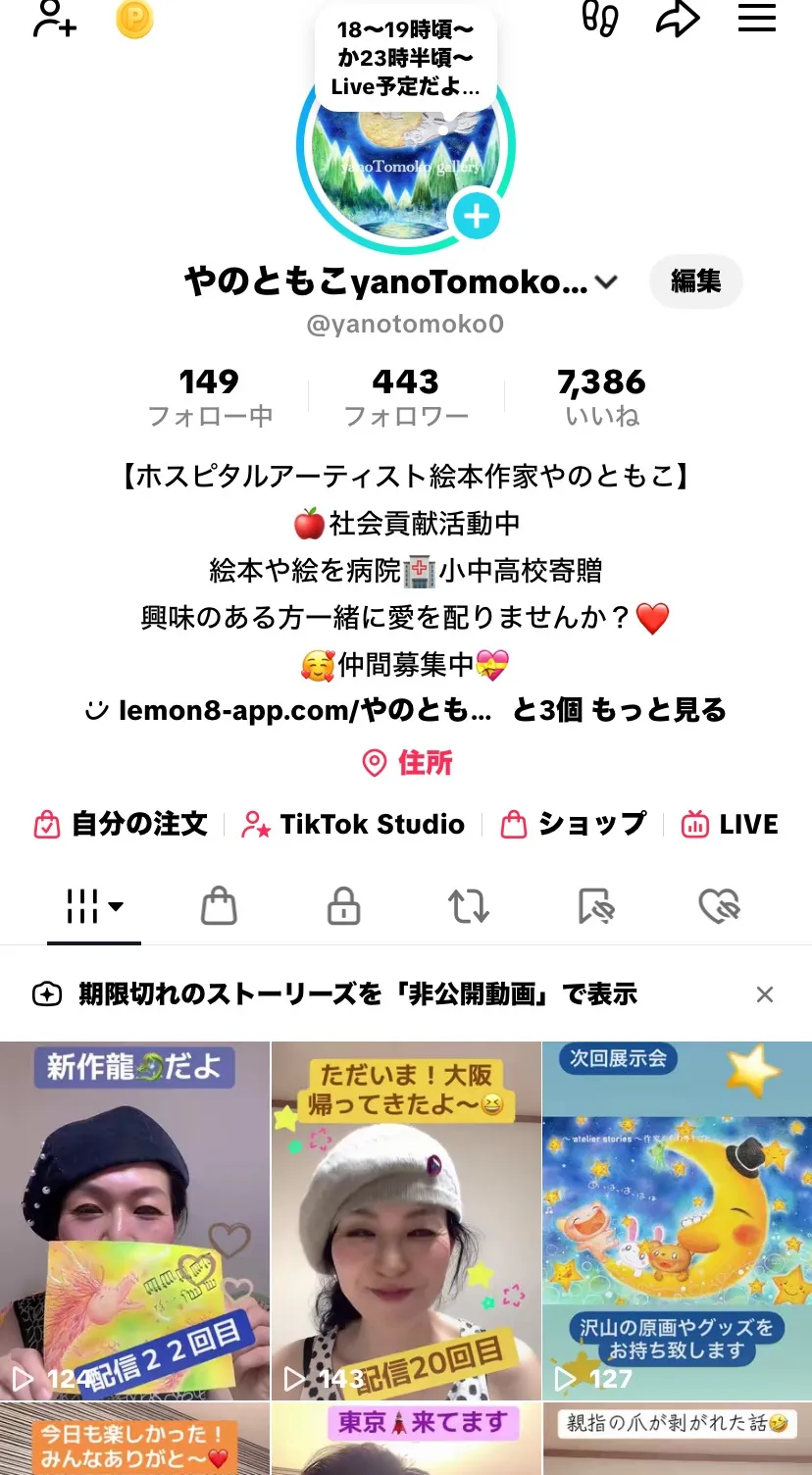Viewport: 812px width, 1475px height.
Task: Tap the 住所 address link
Action: (408, 763)
